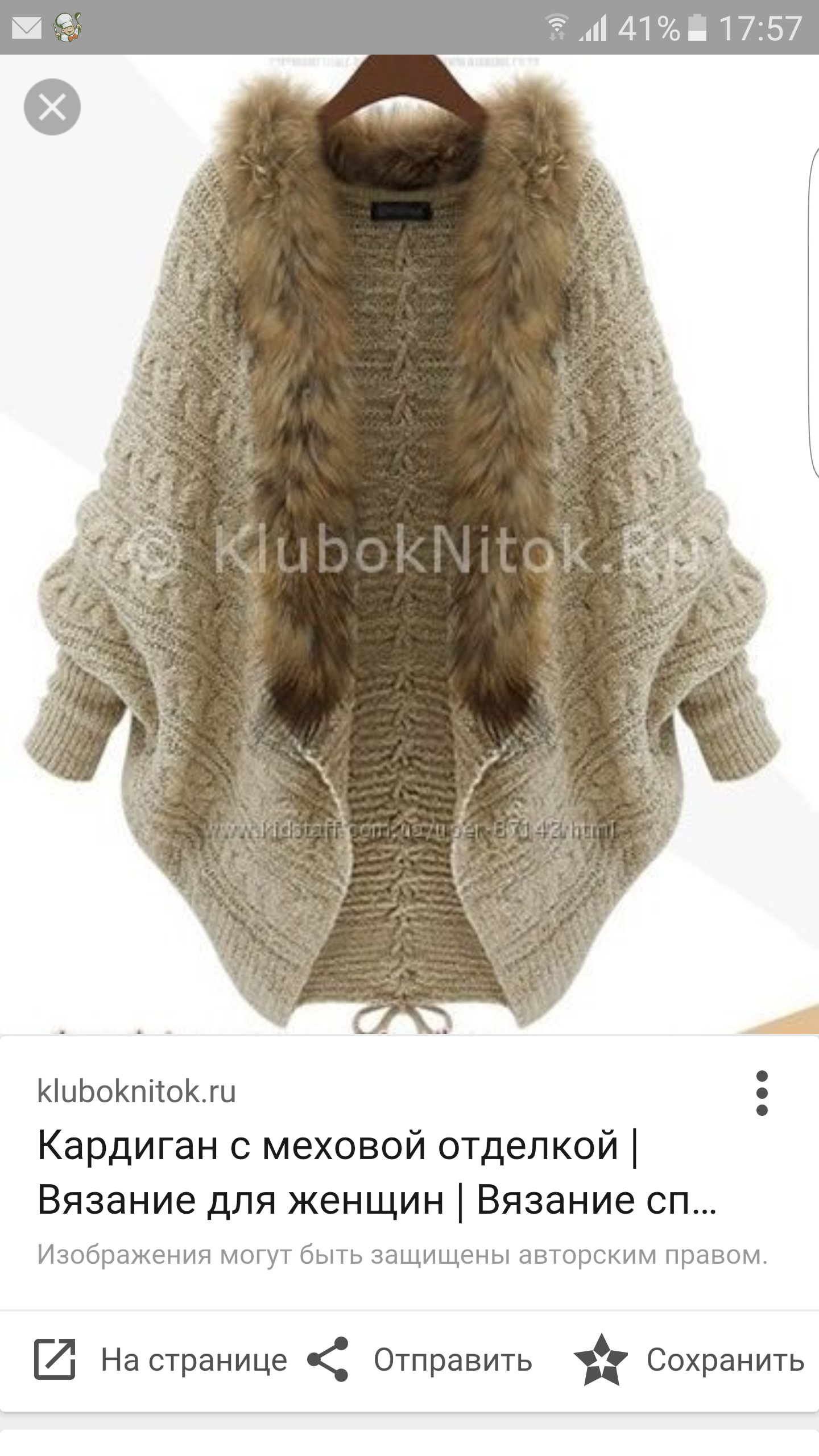The height and width of the screenshot is (1456, 819).
Task: Open the three-dot overflow menu
Action: pyautogui.click(x=762, y=1093)
